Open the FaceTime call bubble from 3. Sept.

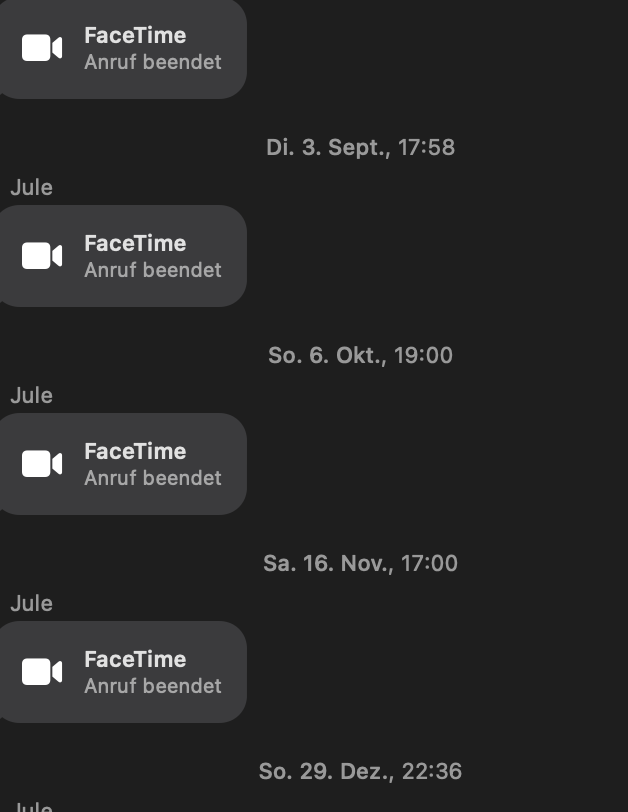[x=123, y=256]
